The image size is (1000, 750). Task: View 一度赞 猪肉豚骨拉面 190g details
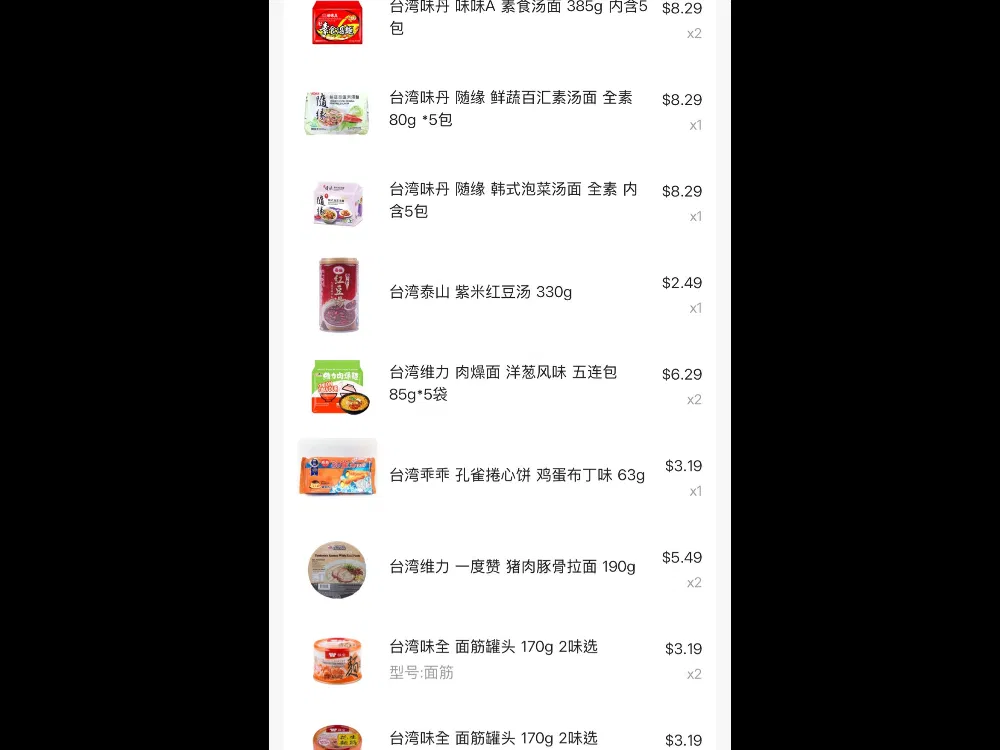click(x=512, y=567)
